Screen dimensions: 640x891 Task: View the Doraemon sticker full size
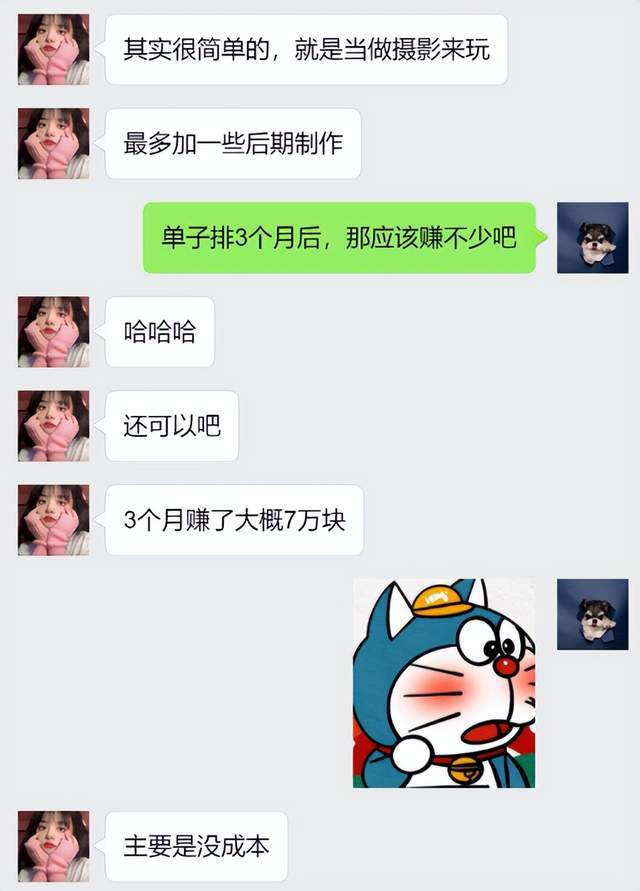pyautogui.click(x=444, y=683)
